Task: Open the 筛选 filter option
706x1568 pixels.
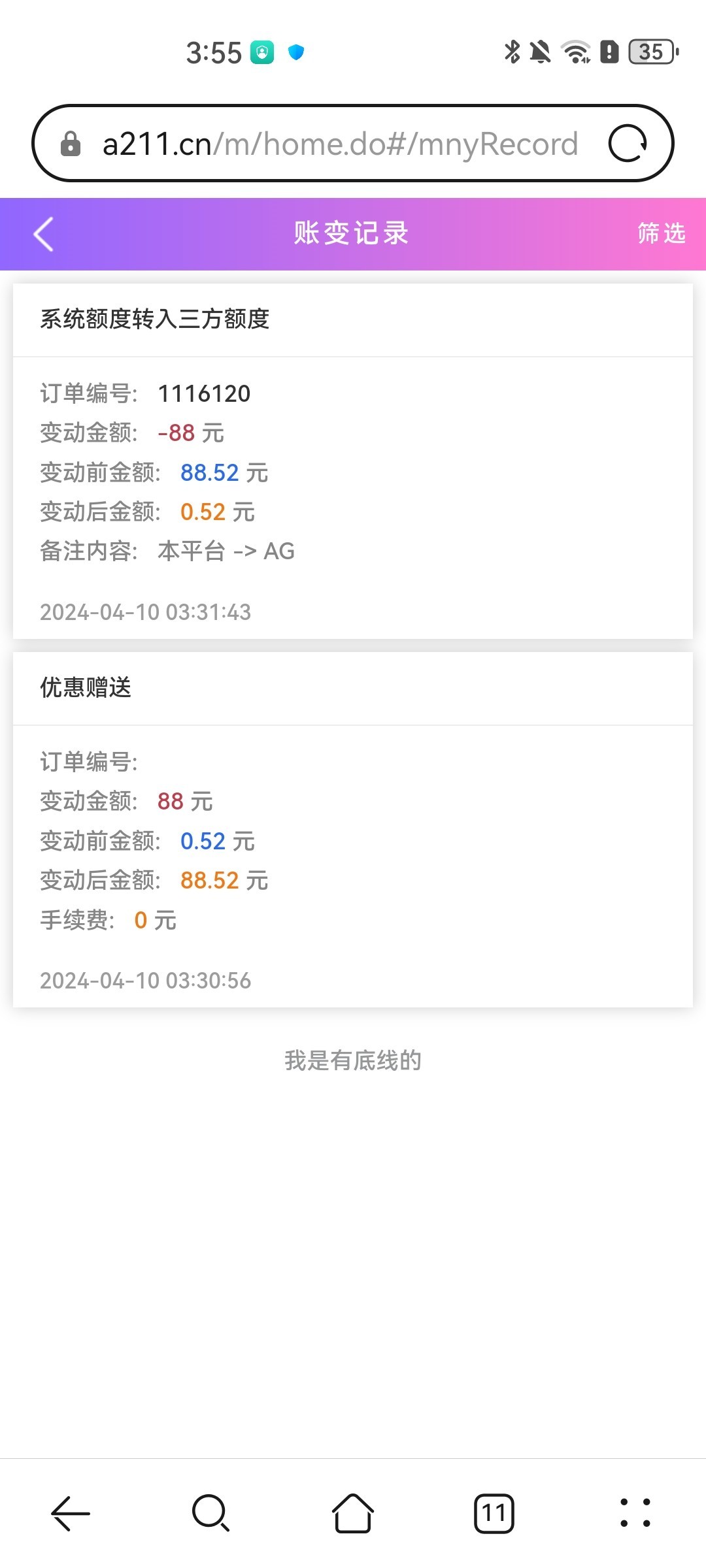Action: (661, 233)
